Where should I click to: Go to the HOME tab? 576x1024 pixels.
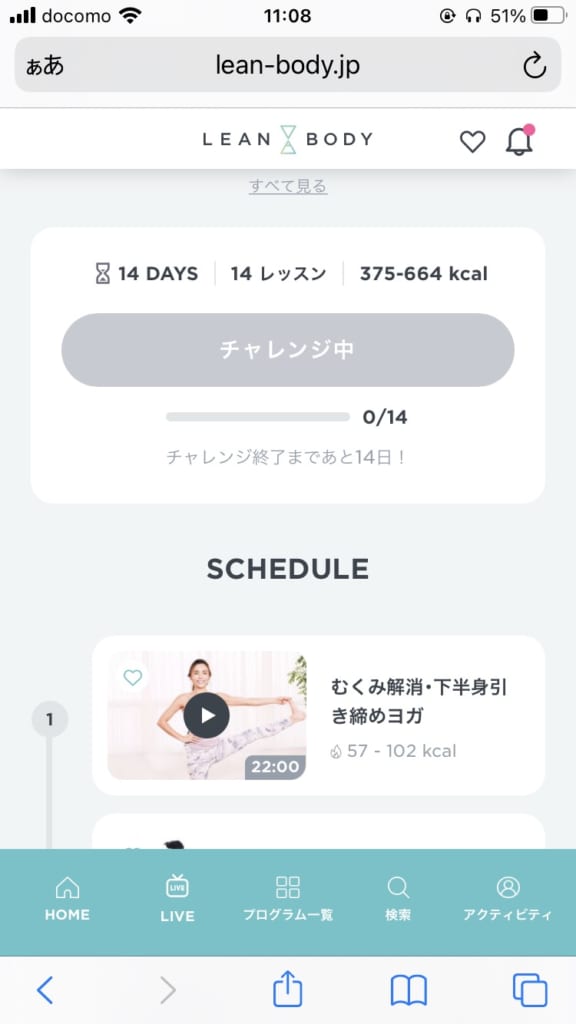67,899
